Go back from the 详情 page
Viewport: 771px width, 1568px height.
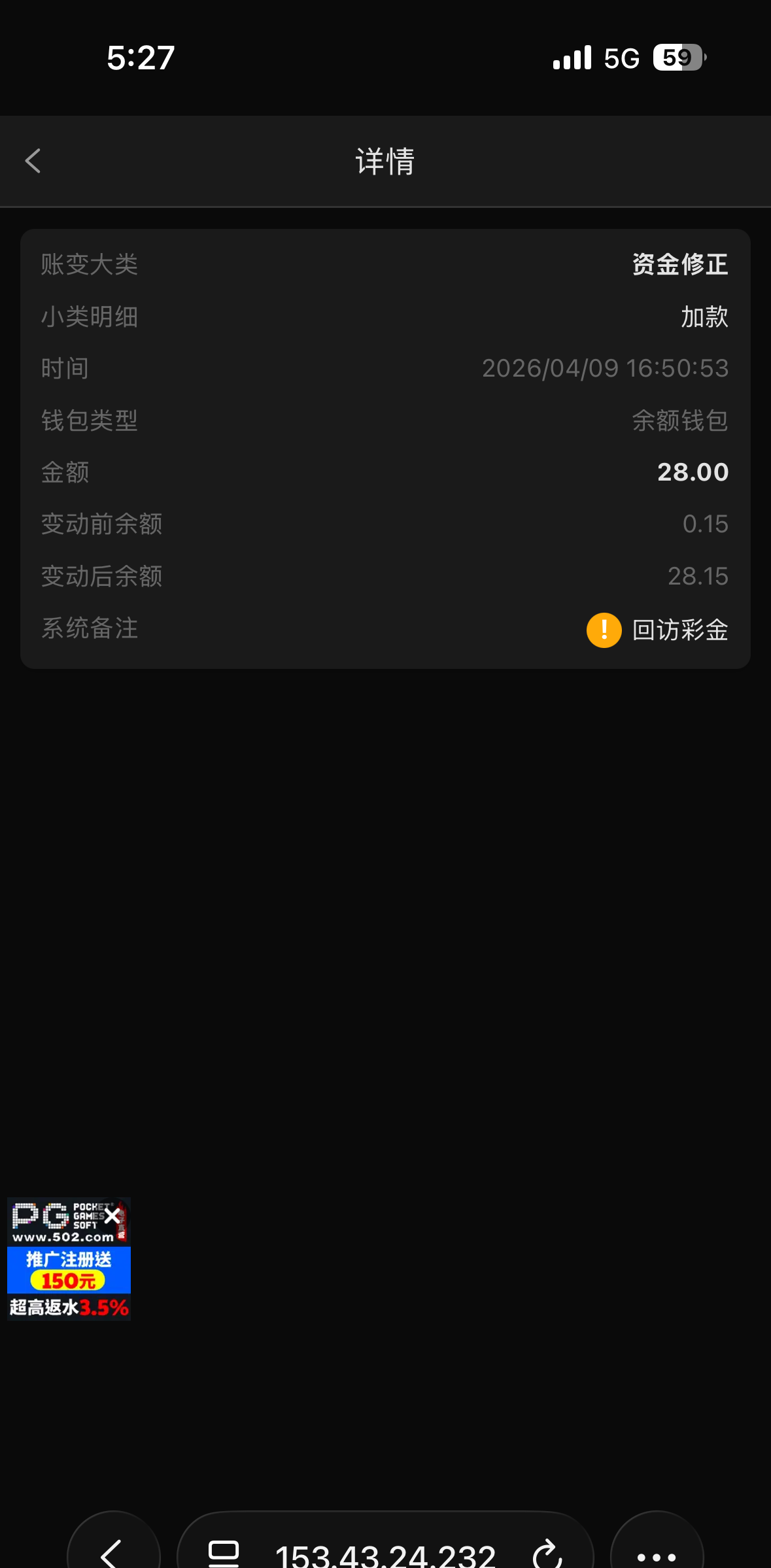pyautogui.click(x=33, y=161)
